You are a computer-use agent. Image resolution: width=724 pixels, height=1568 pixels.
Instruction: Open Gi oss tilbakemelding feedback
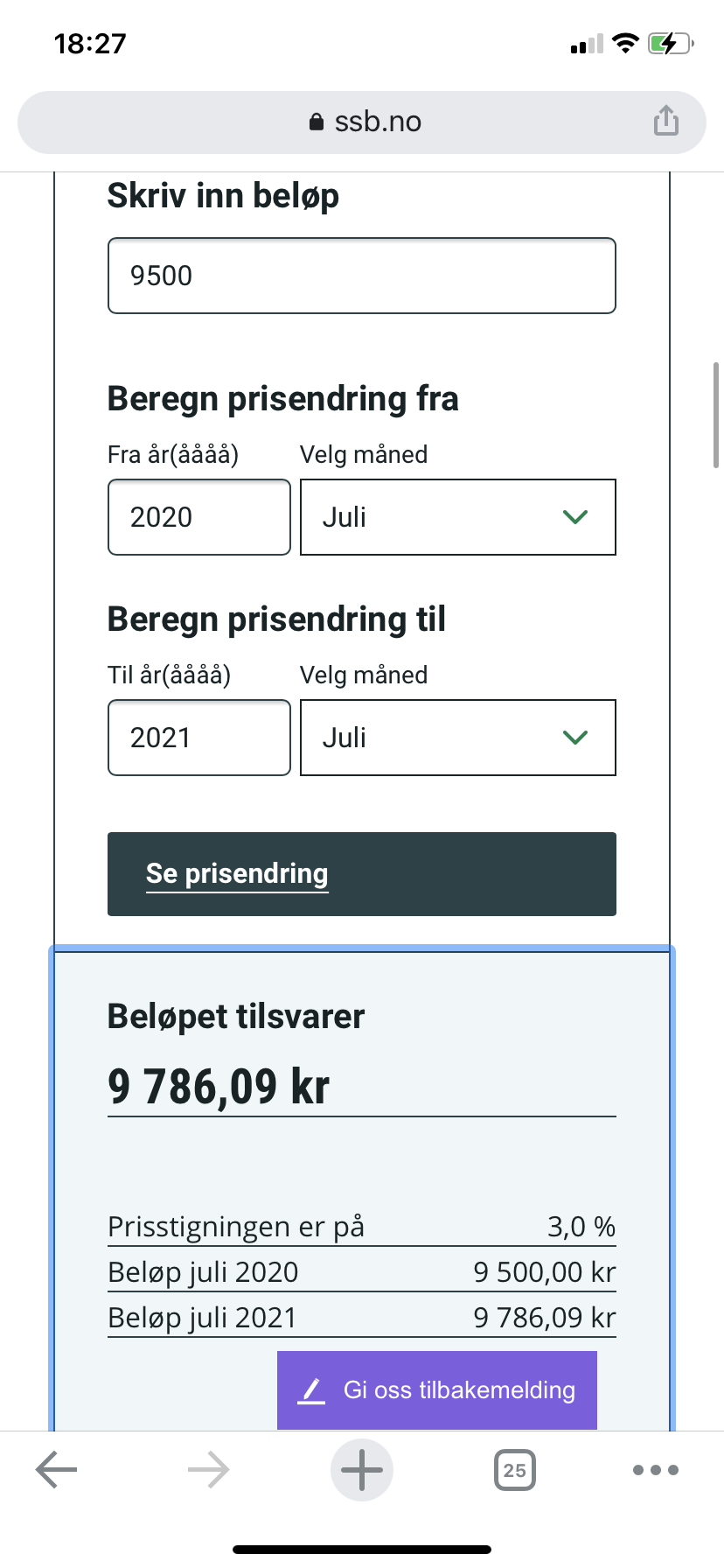[x=437, y=1390]
